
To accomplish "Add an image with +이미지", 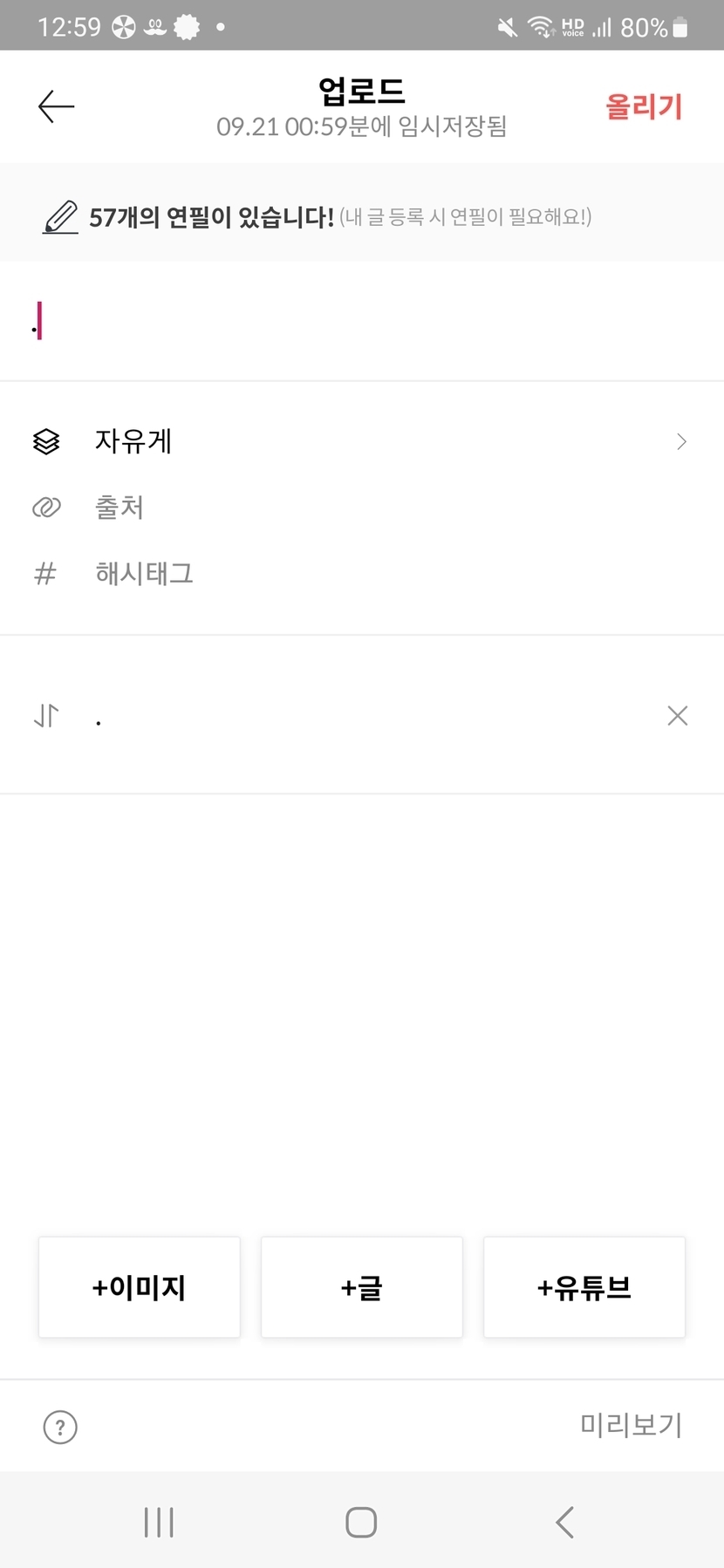I will pyautogui.click(x=139, y=1287).
